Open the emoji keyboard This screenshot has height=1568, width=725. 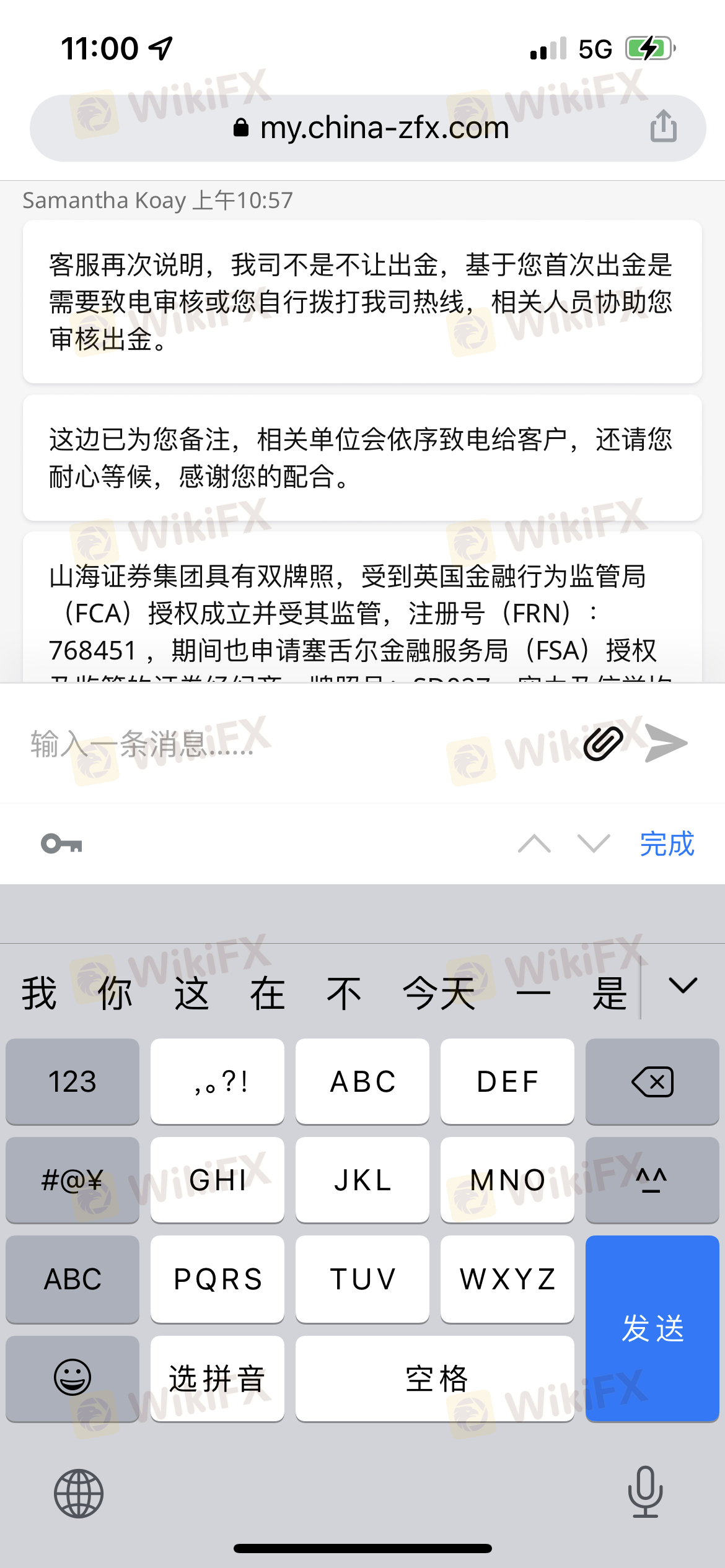(72, 1377)
